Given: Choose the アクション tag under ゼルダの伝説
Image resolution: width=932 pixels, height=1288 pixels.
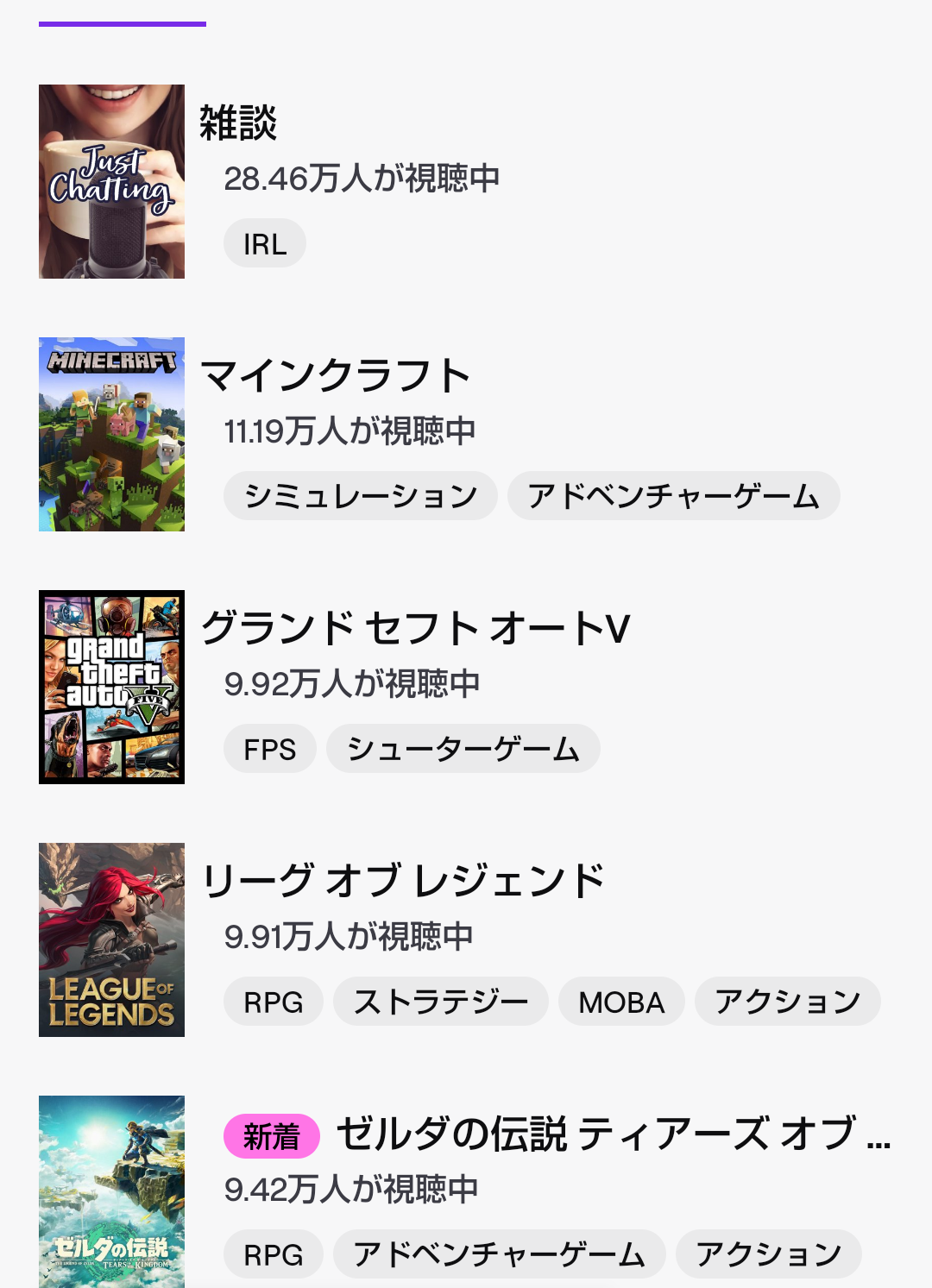Looking at the screenshot, I should [768, 1254].
